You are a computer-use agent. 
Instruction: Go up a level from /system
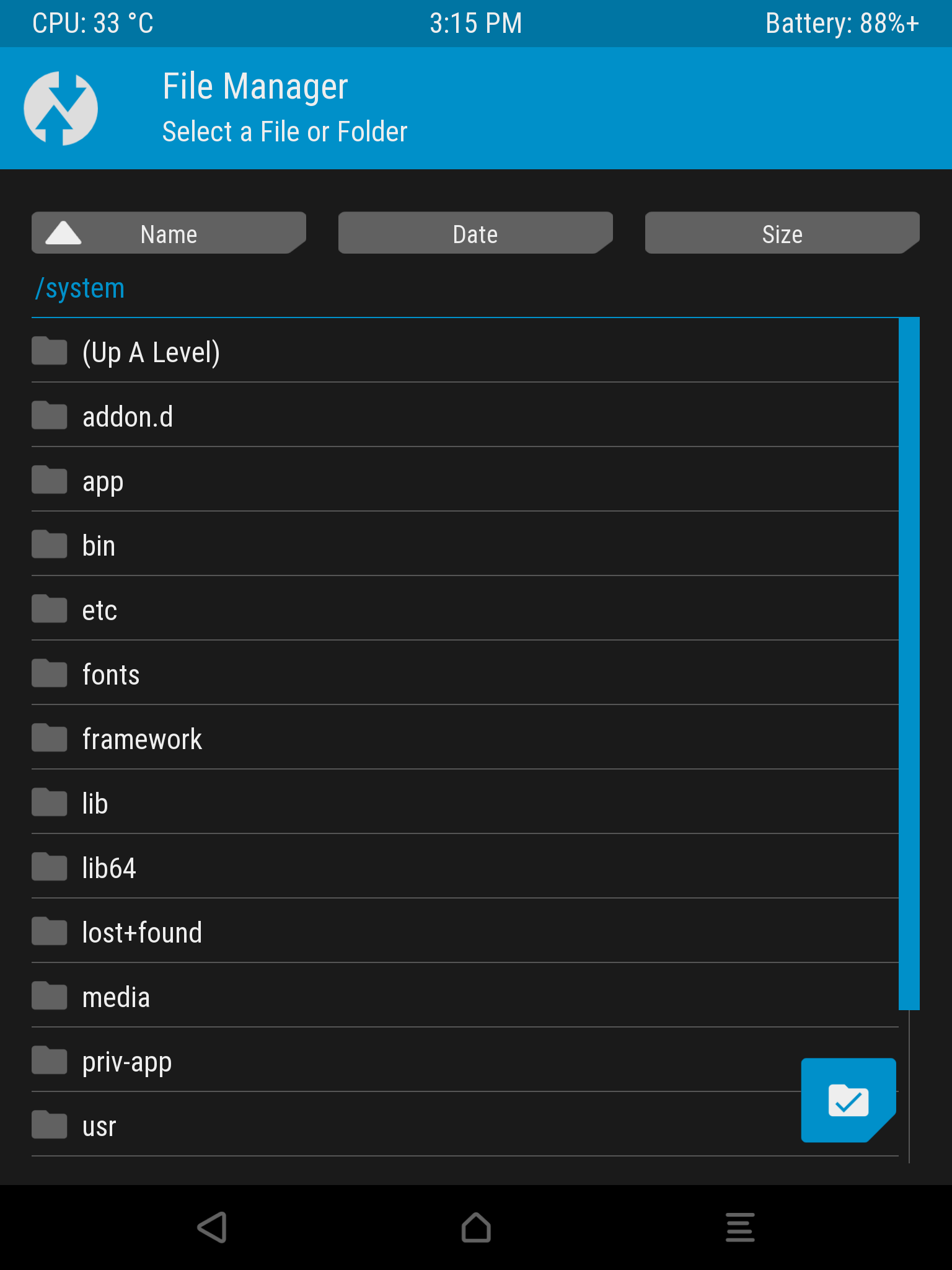(x=151, y=352)
